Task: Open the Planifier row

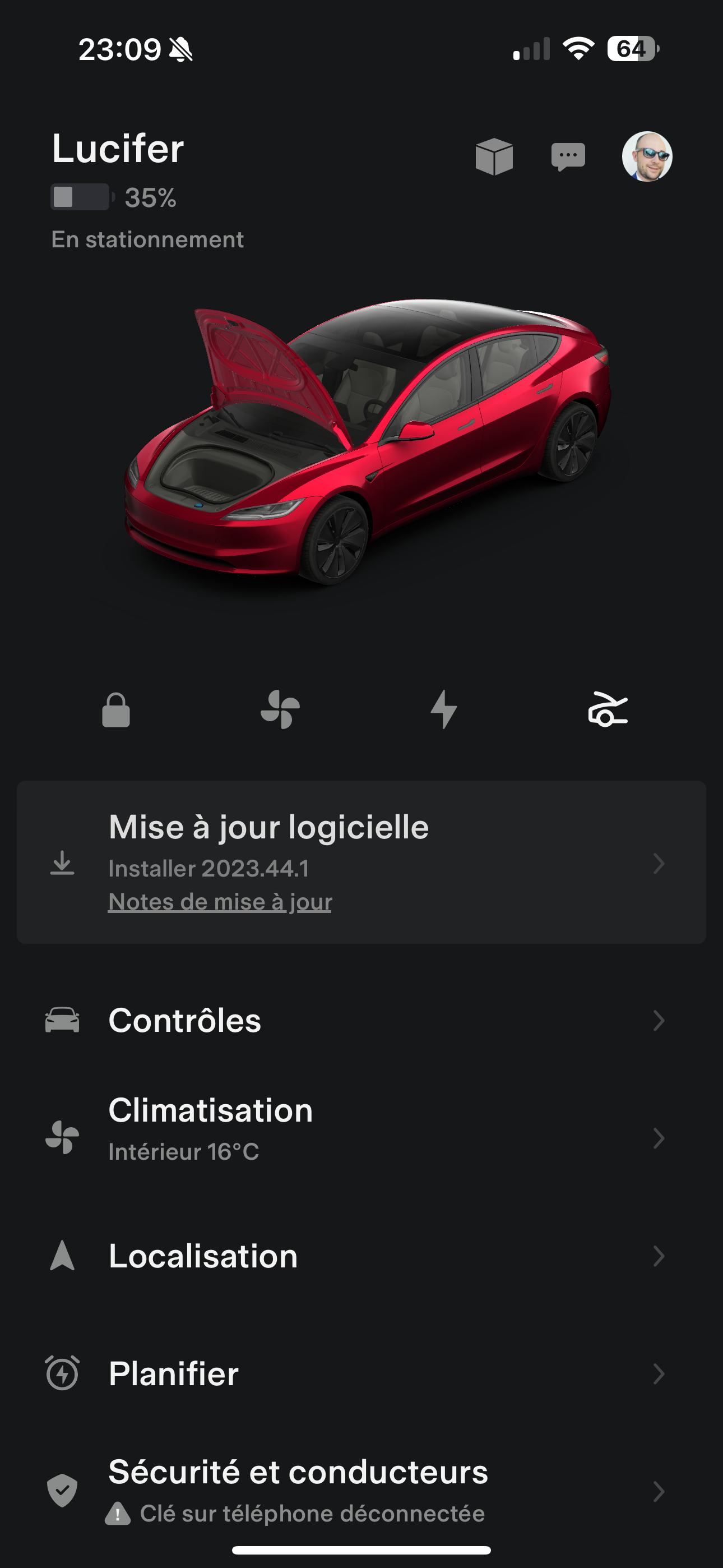Action: (361, 1374)
